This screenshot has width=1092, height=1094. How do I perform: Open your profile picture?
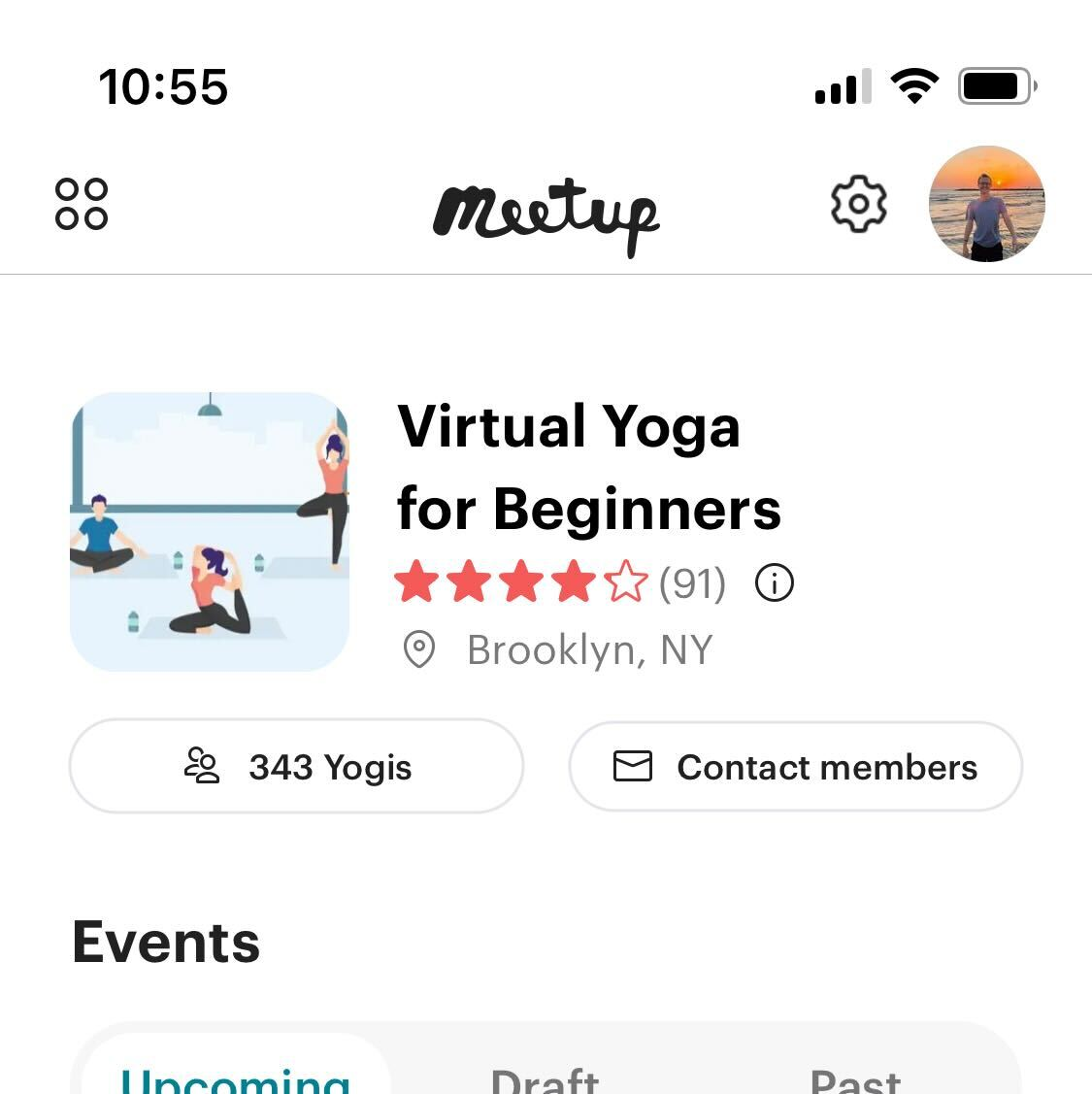tap(988, 203)
